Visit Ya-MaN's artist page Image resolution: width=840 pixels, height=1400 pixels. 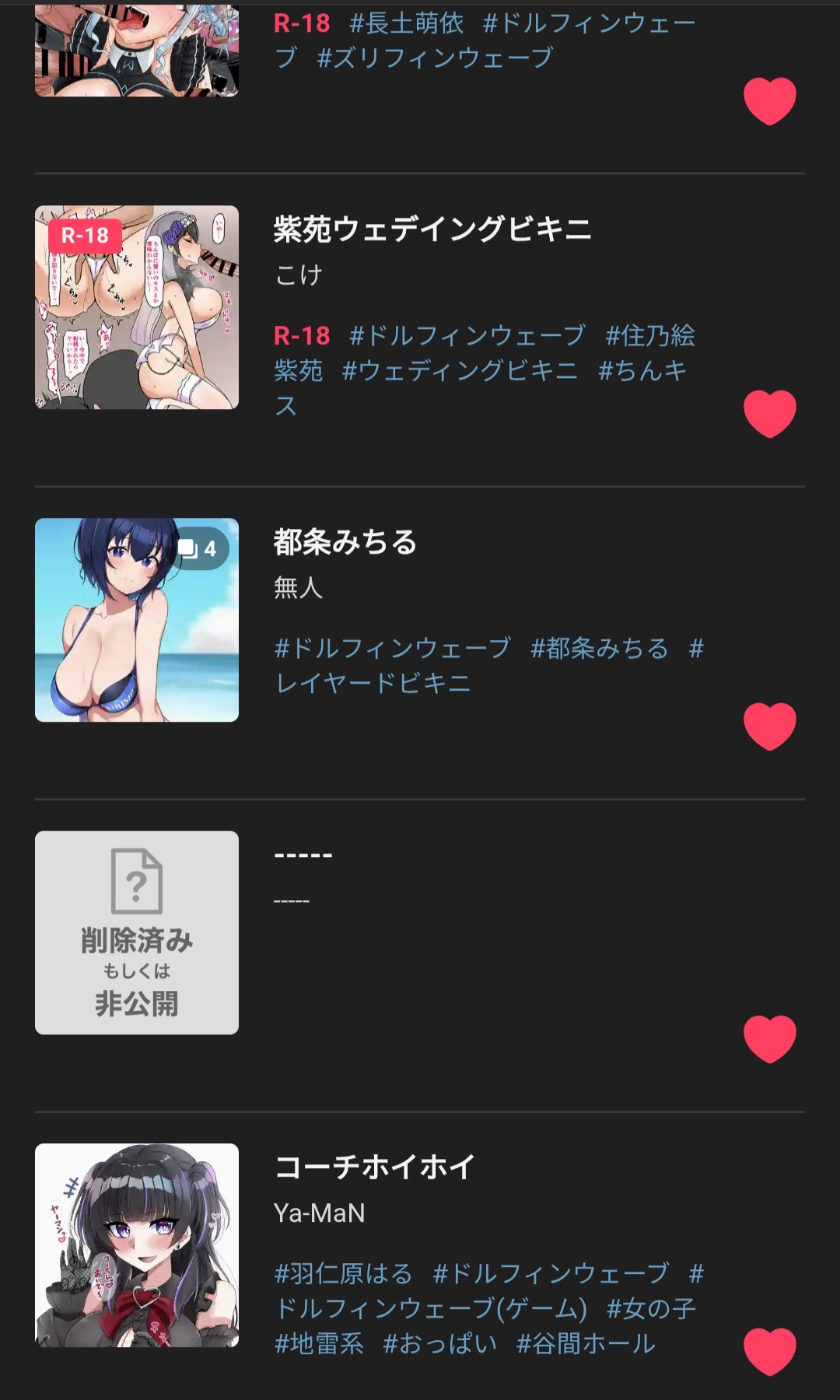tap(319, 1213)
